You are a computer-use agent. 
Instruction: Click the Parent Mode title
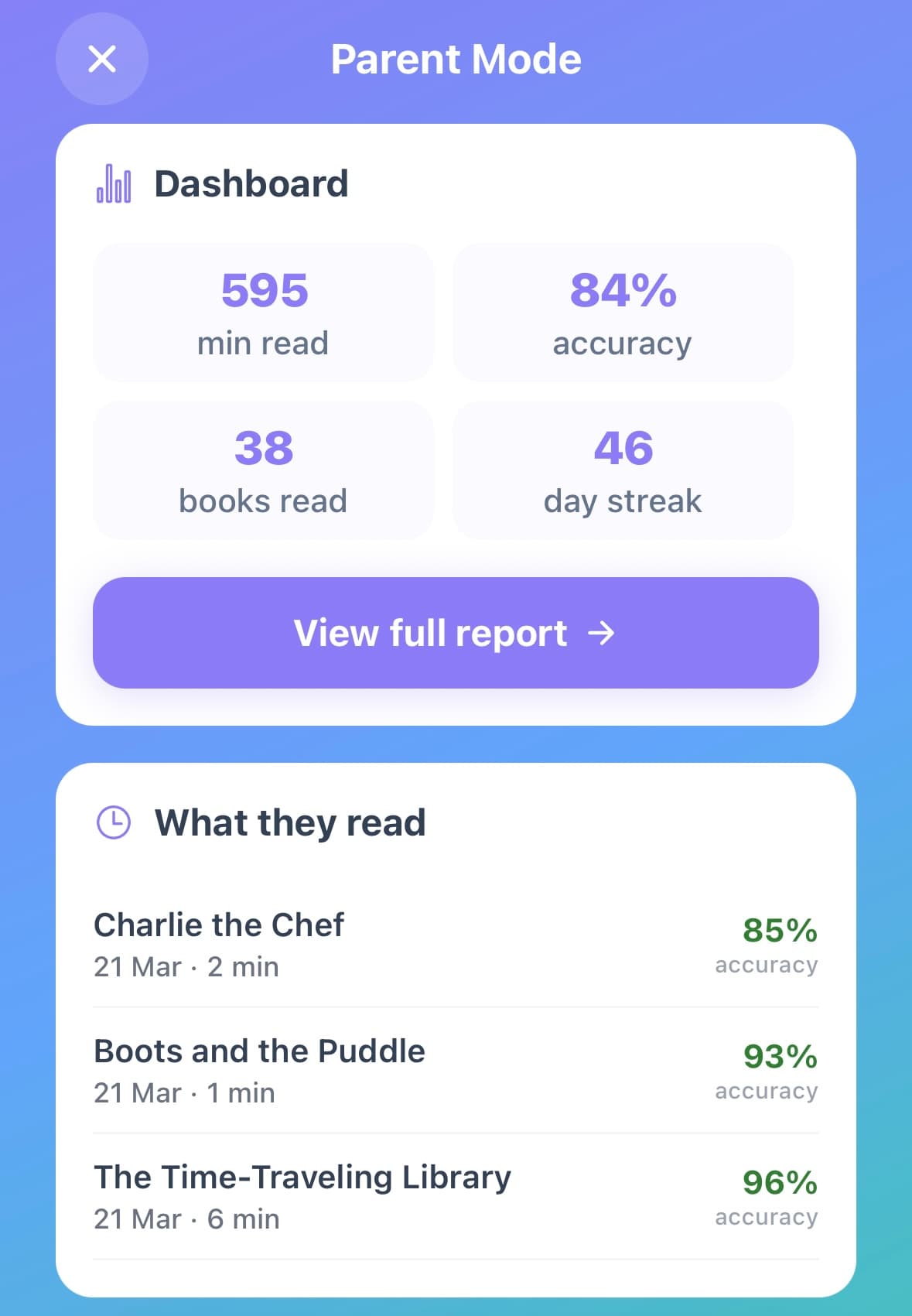[456, 59]
